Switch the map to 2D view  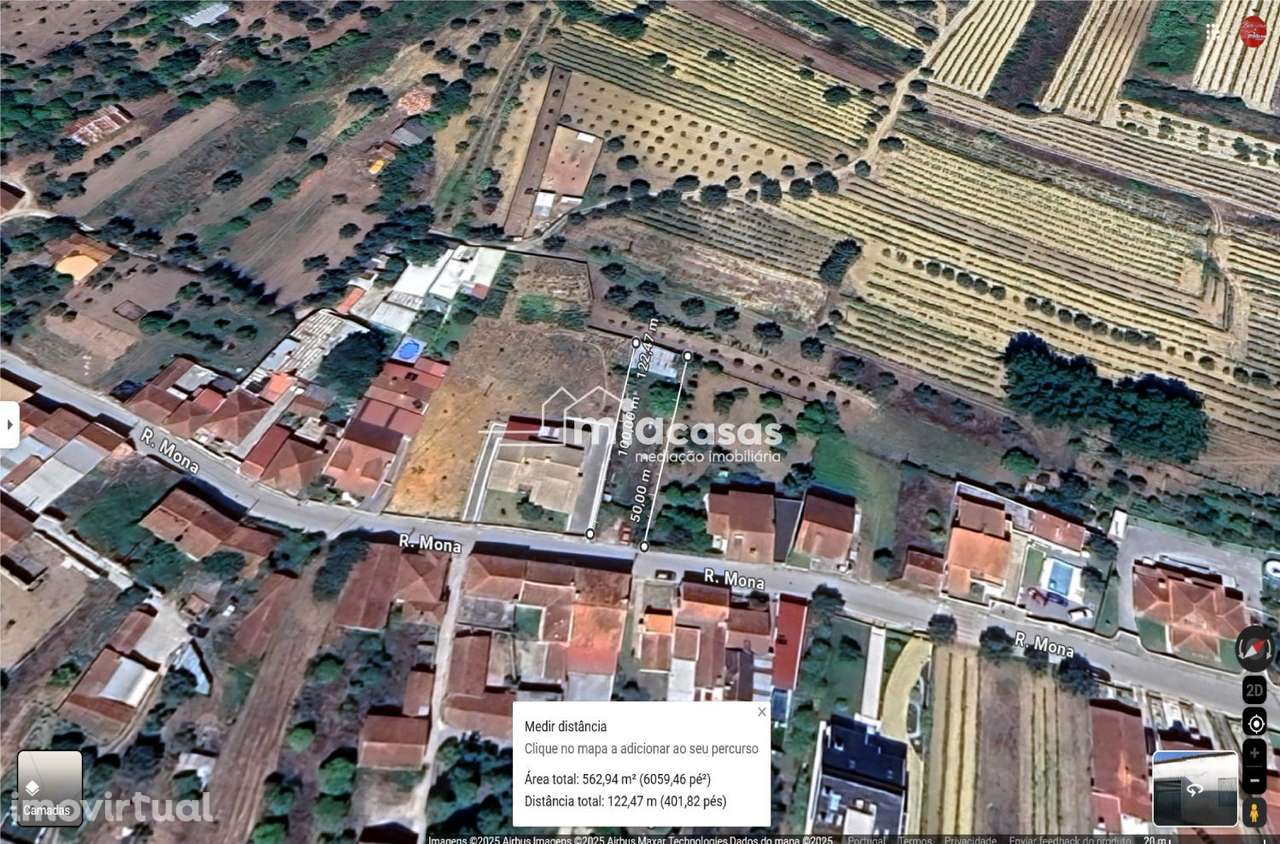[1254, 690]
